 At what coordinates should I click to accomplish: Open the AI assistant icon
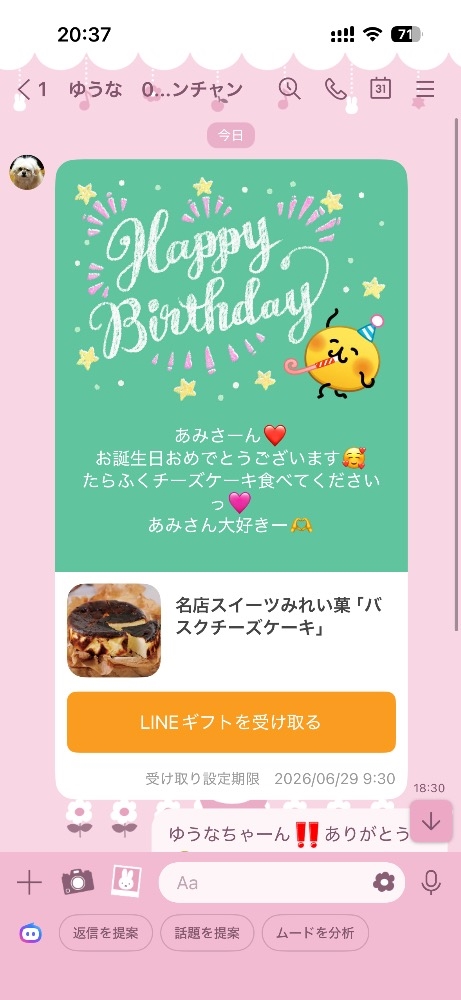pos(30,934)
